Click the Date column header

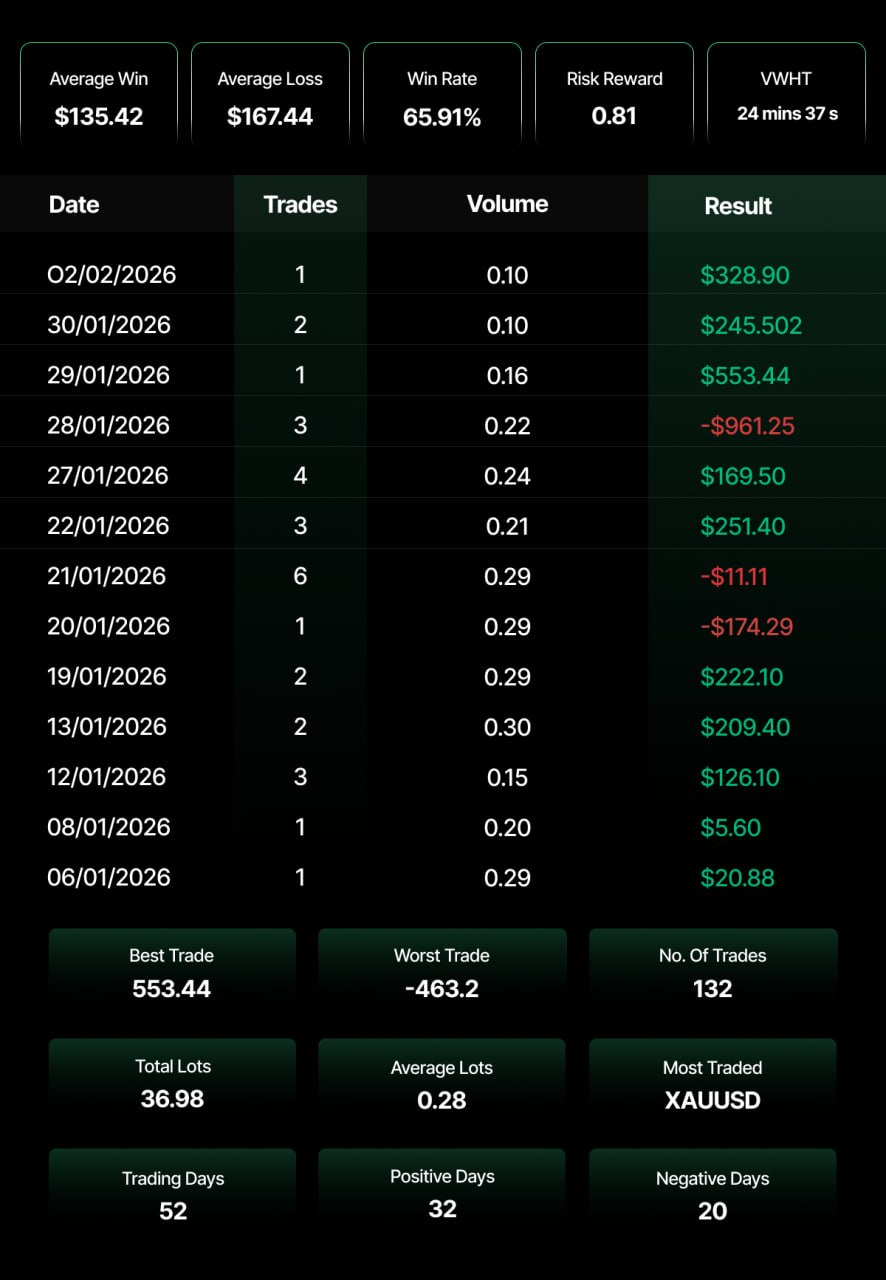coord(73,204)
